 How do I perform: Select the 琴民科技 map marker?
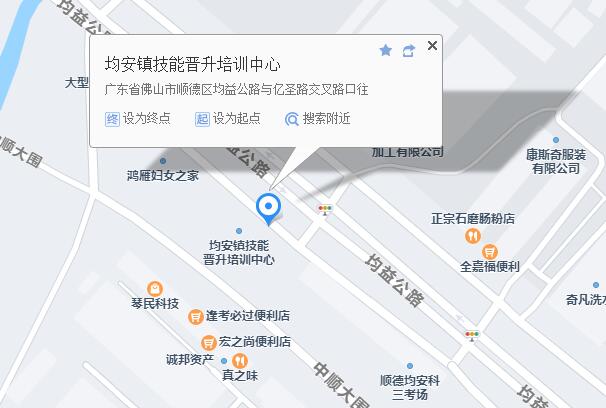pyautogui.click(x=154, y=288)
